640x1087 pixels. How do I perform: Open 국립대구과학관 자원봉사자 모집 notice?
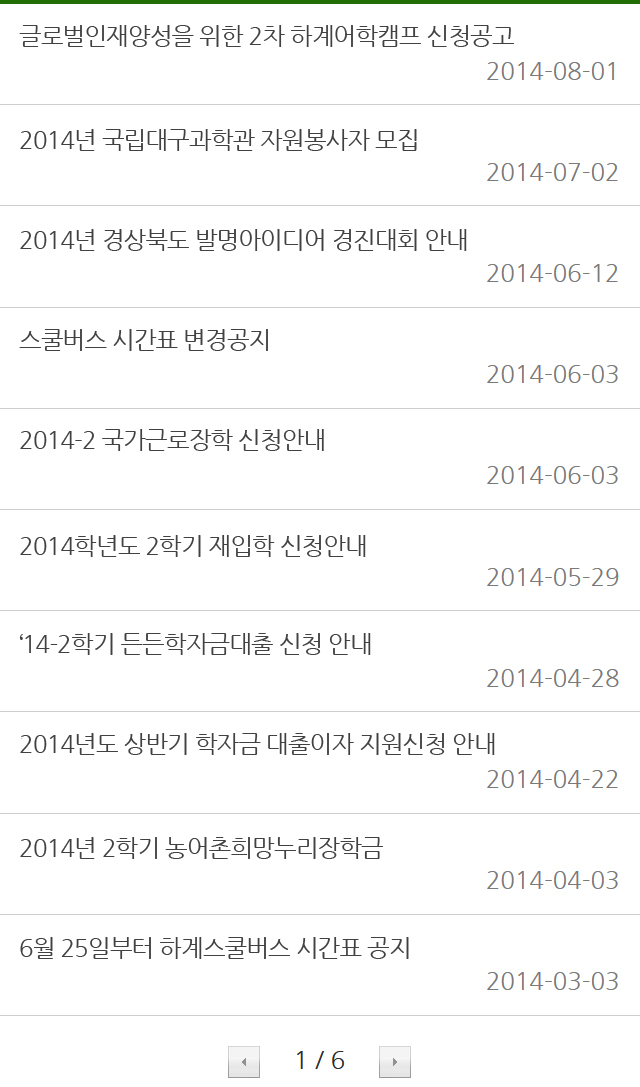320,155
